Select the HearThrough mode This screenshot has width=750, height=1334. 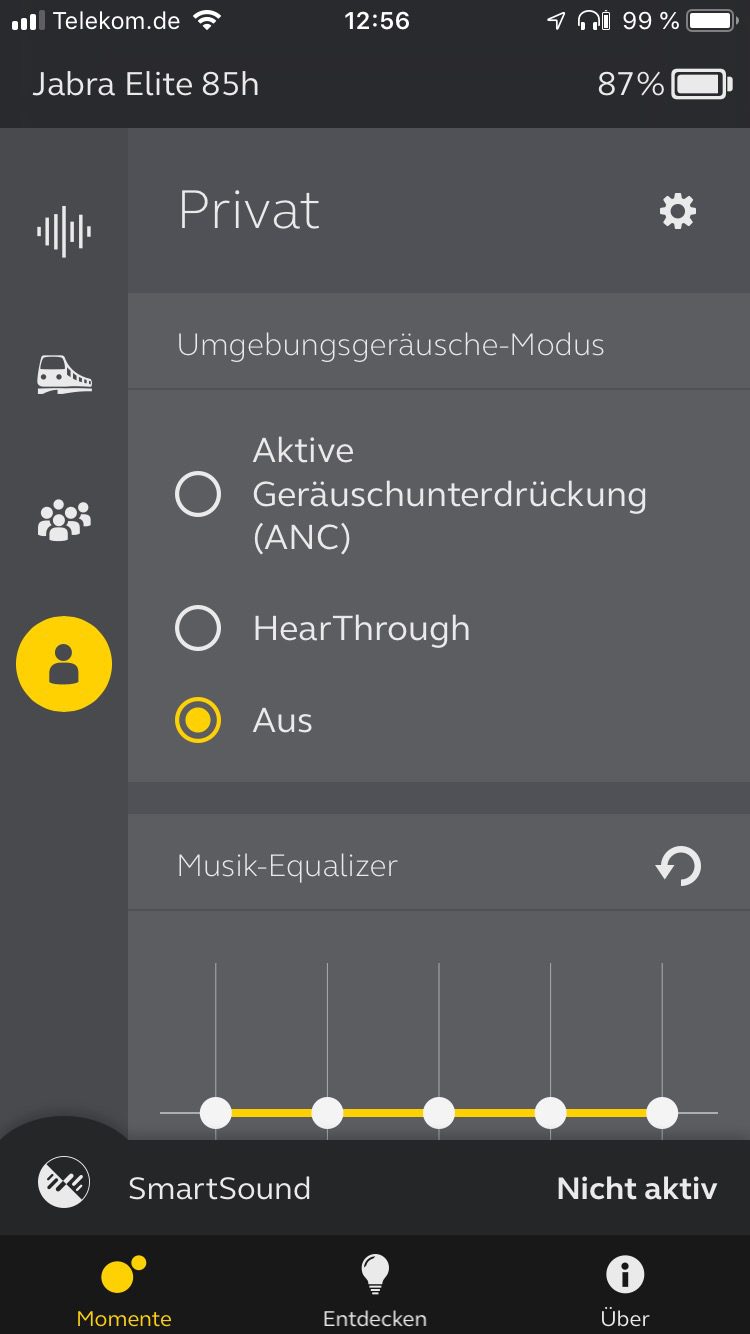click(198, 629)
